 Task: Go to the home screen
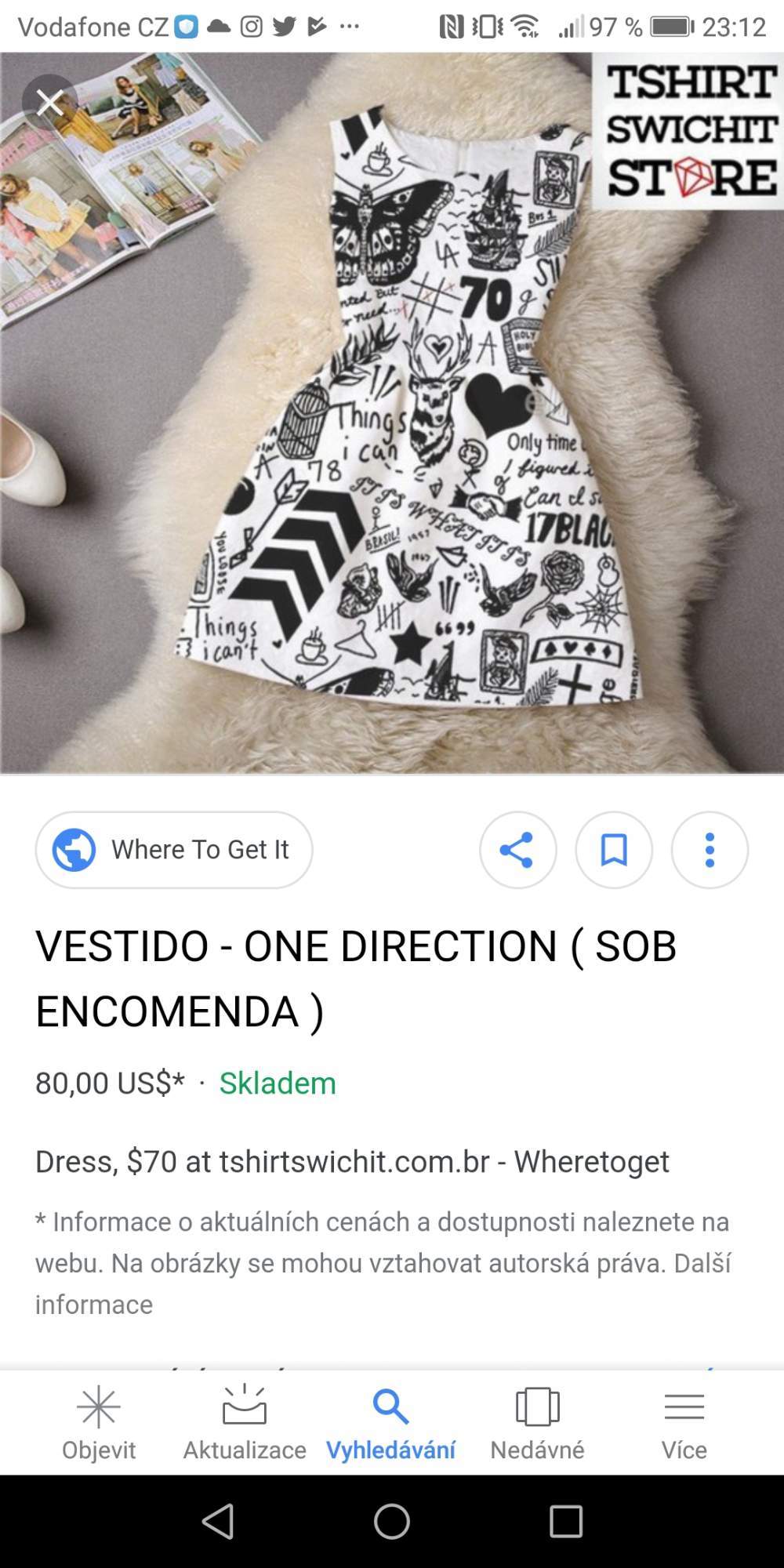pyautogui.click(x=392, y=1522)
